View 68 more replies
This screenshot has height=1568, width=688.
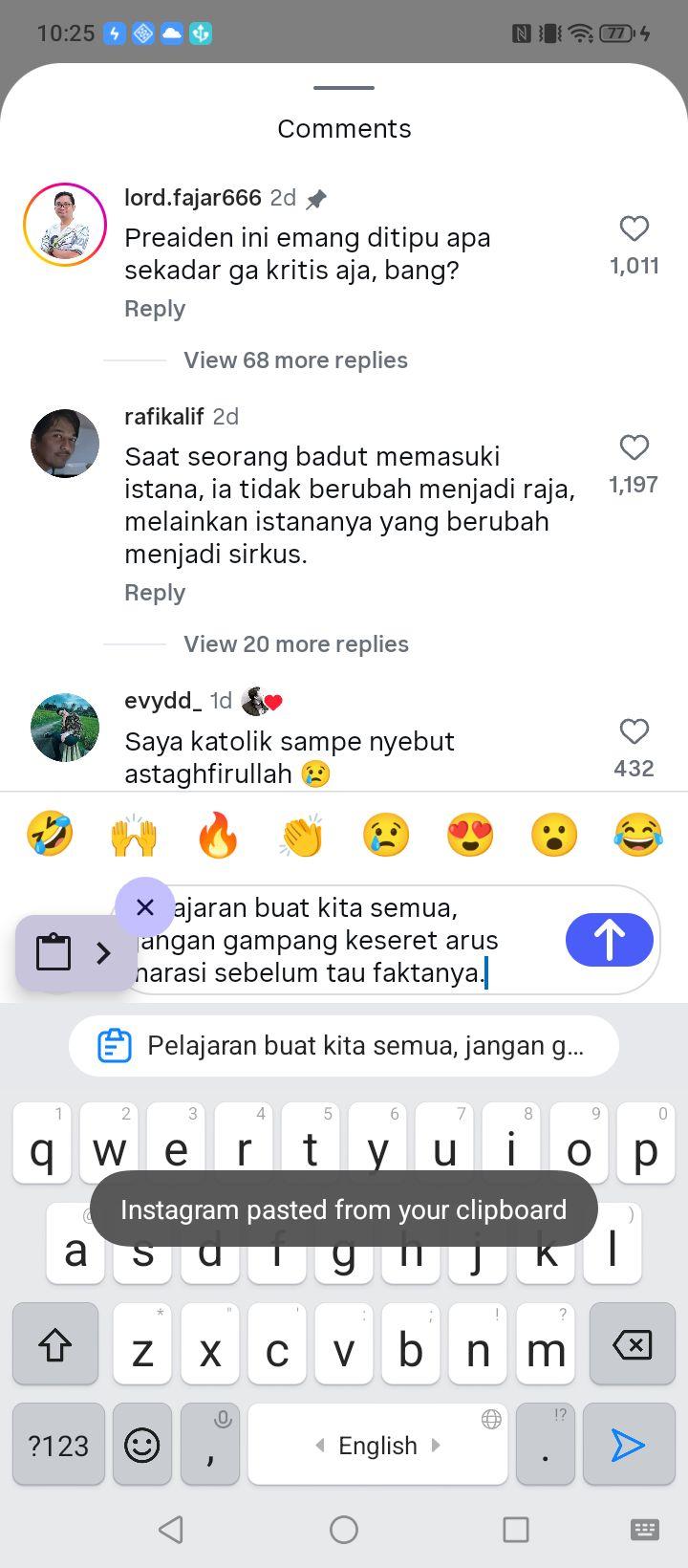[295, 360]
